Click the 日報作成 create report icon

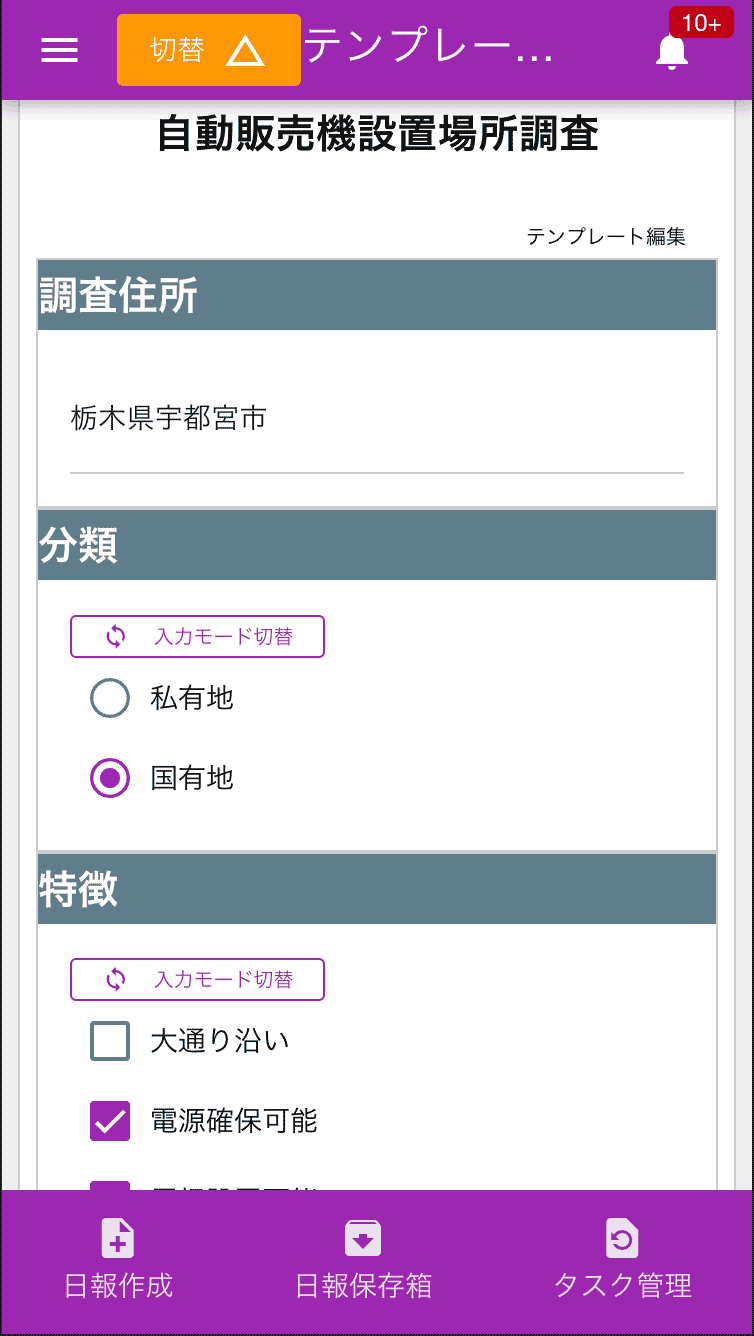coord(117,1238)
